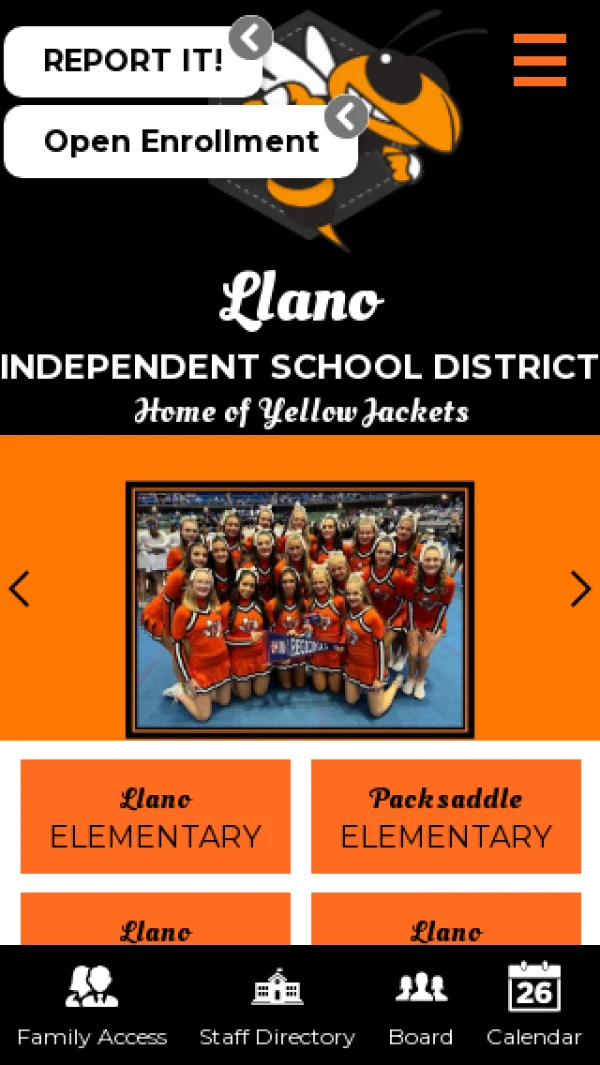Open Packsaddle Elementary school page
Image resolution: width=600 pixels, height=1065 pixels.
(446, 816)
